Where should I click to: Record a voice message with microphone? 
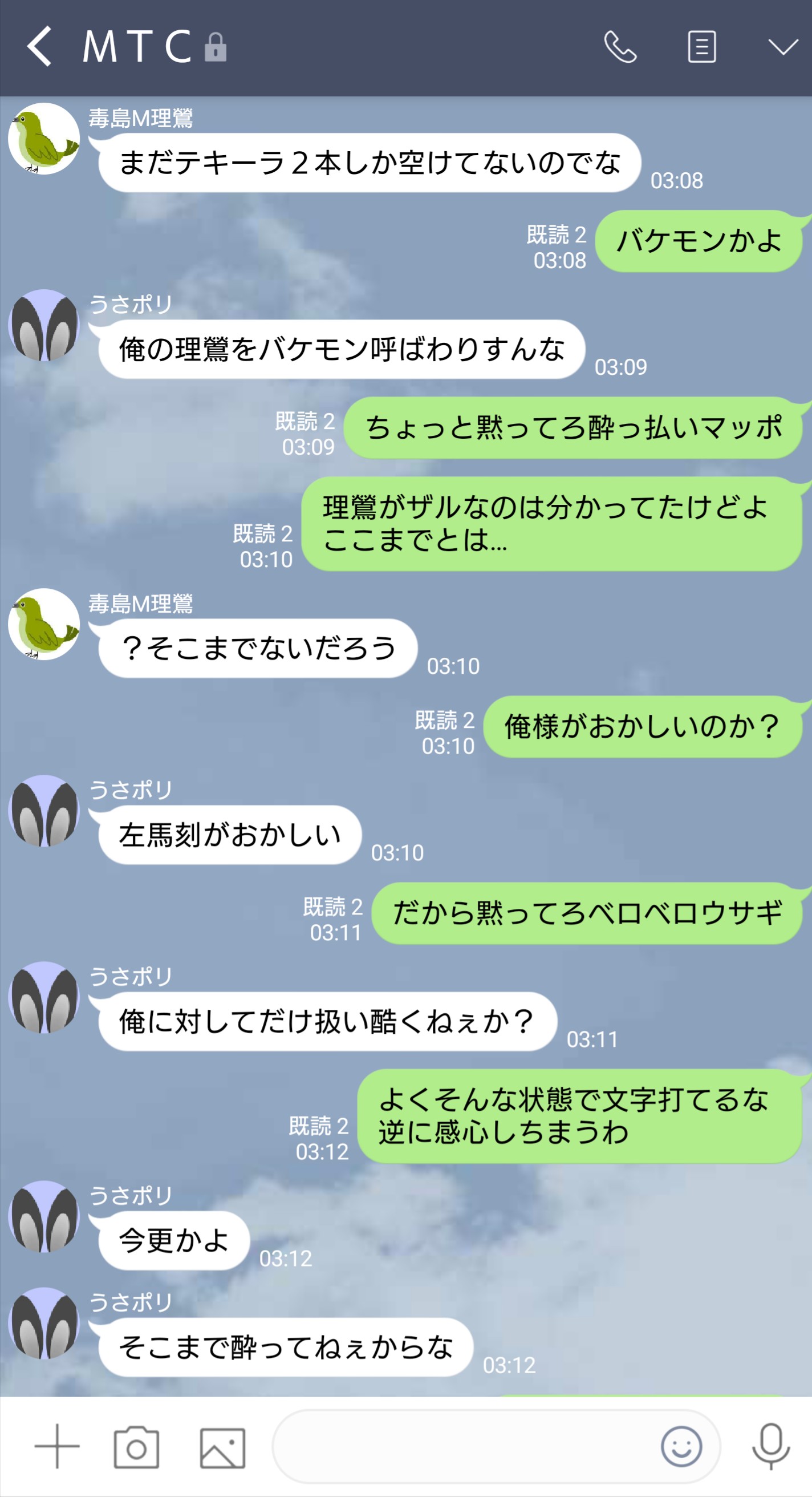click(770, 1446)
